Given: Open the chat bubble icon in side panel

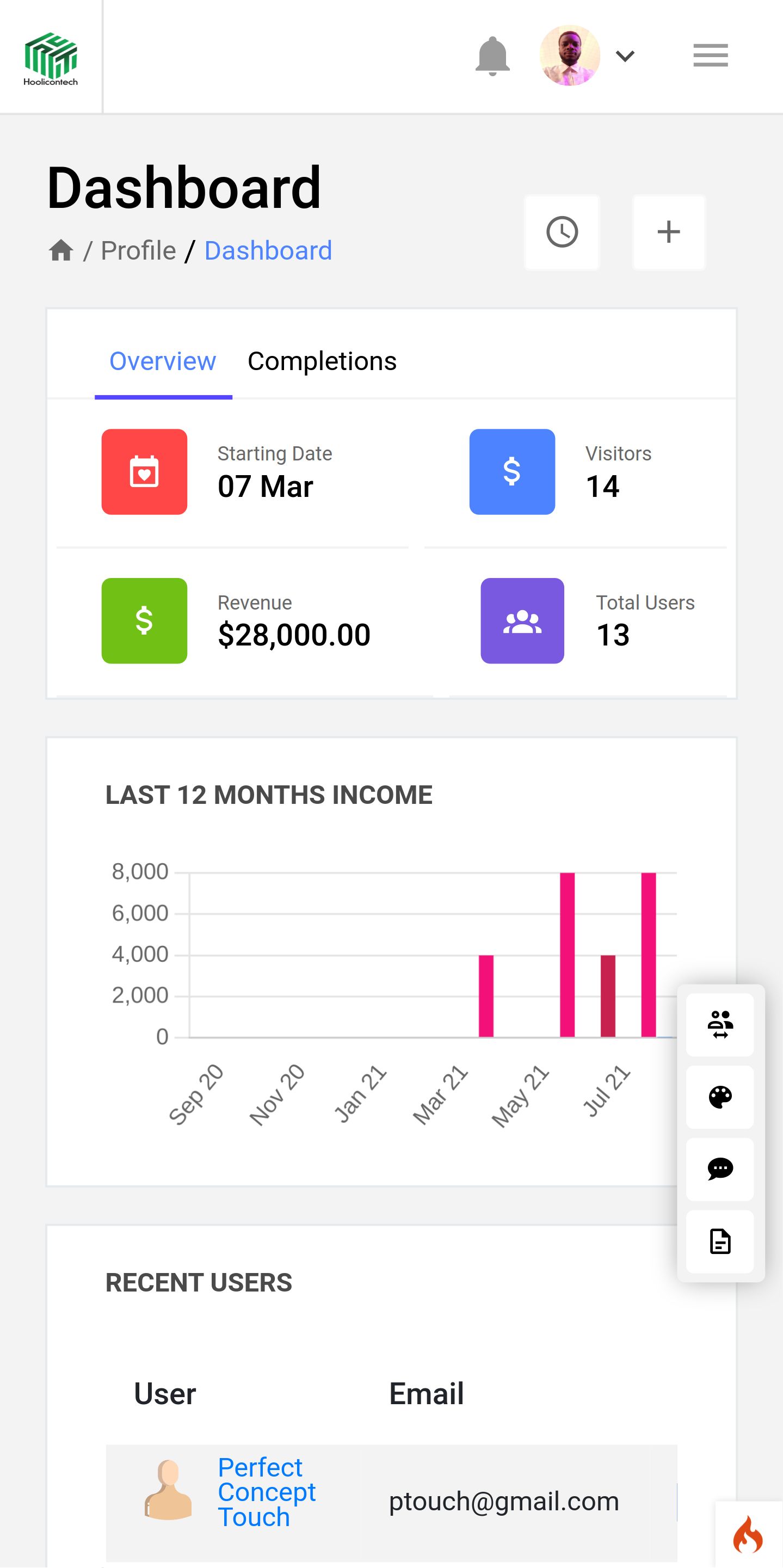Looking at the screenshot, I should coord(720,1169).
